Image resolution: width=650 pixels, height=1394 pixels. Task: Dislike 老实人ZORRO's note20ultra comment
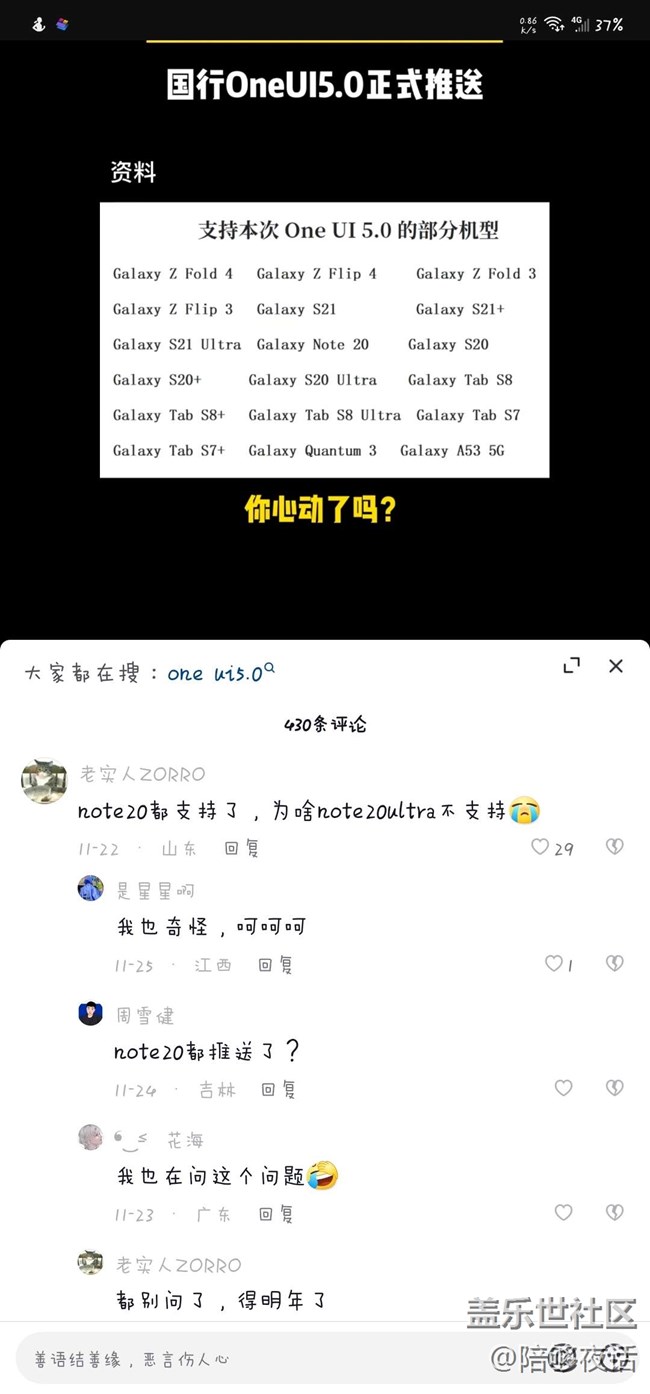614,847
